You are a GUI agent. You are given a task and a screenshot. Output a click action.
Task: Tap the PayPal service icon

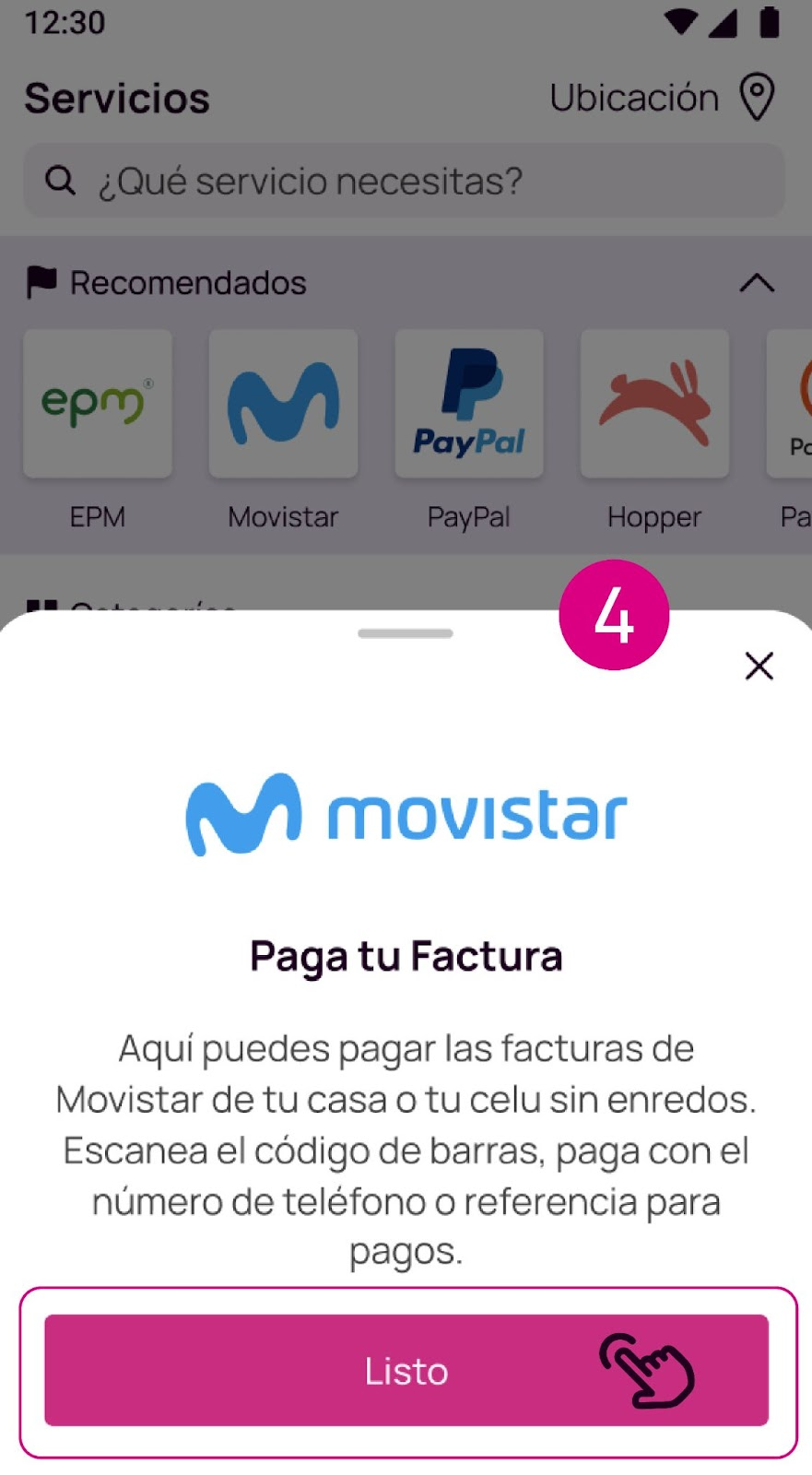(x=469, y=403)
